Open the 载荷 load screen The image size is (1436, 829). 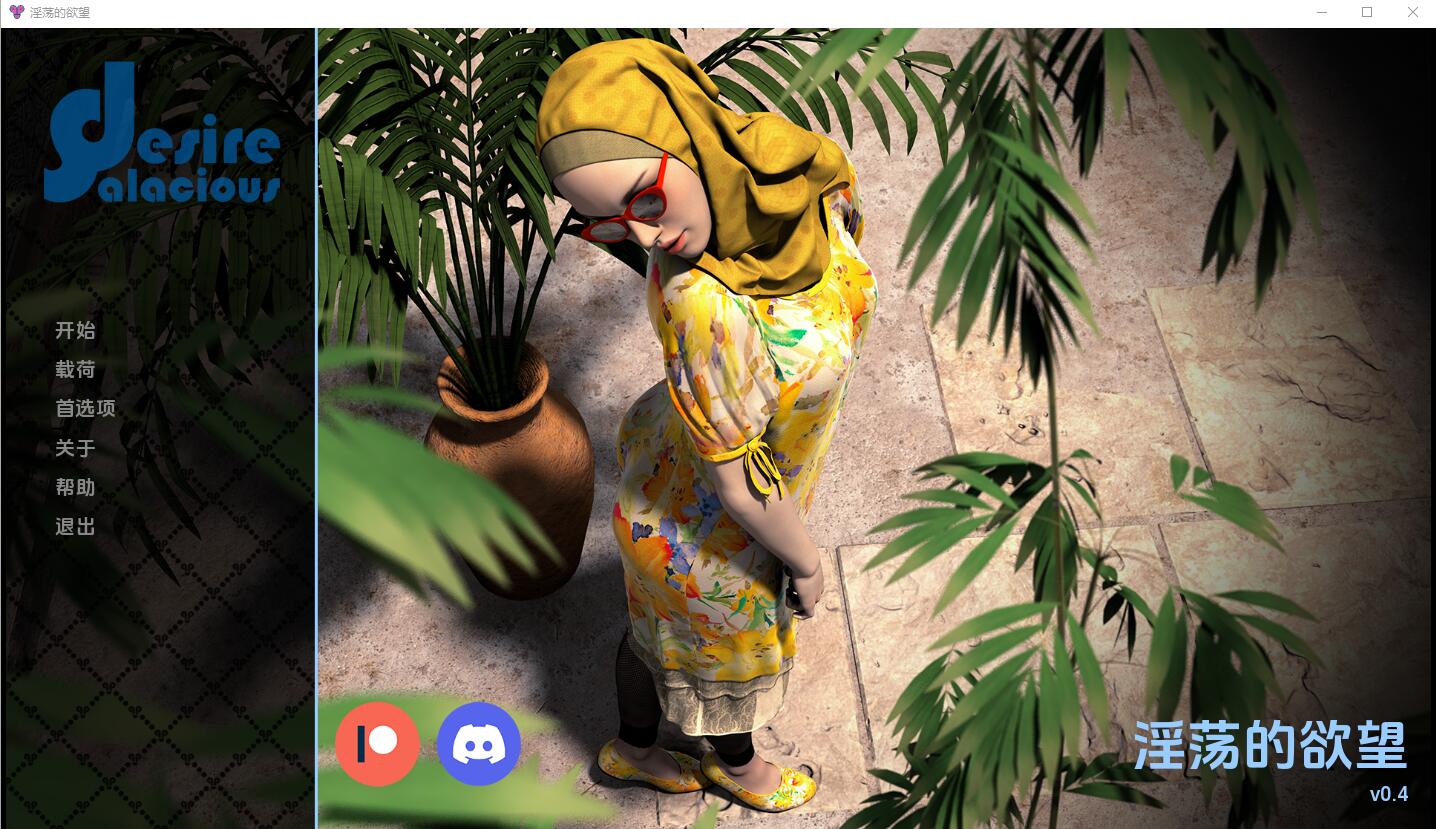click(75, 369)
